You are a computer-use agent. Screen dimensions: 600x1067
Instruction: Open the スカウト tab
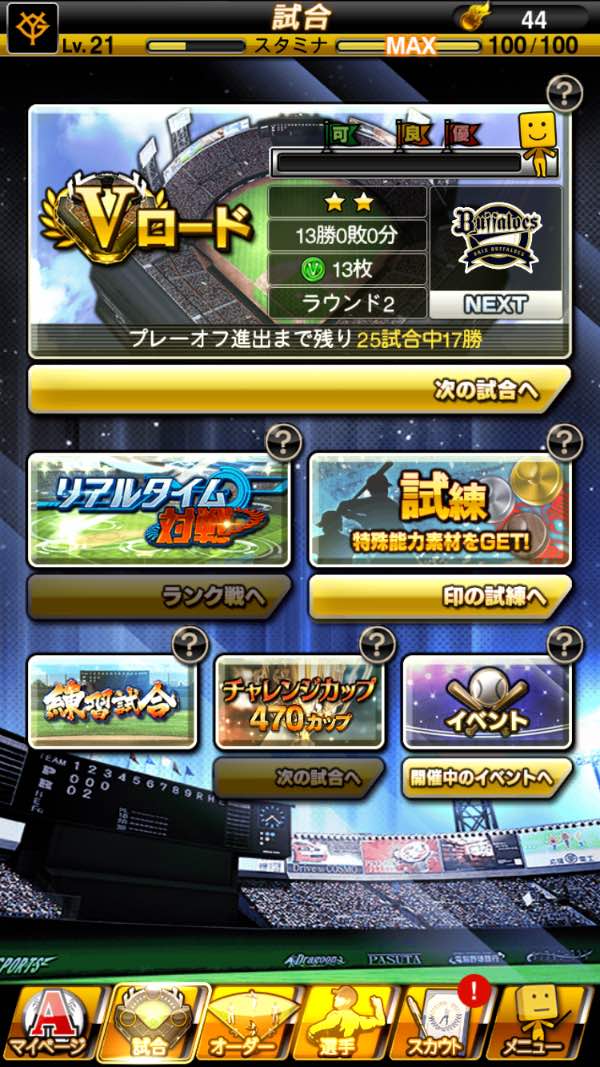445,1022
